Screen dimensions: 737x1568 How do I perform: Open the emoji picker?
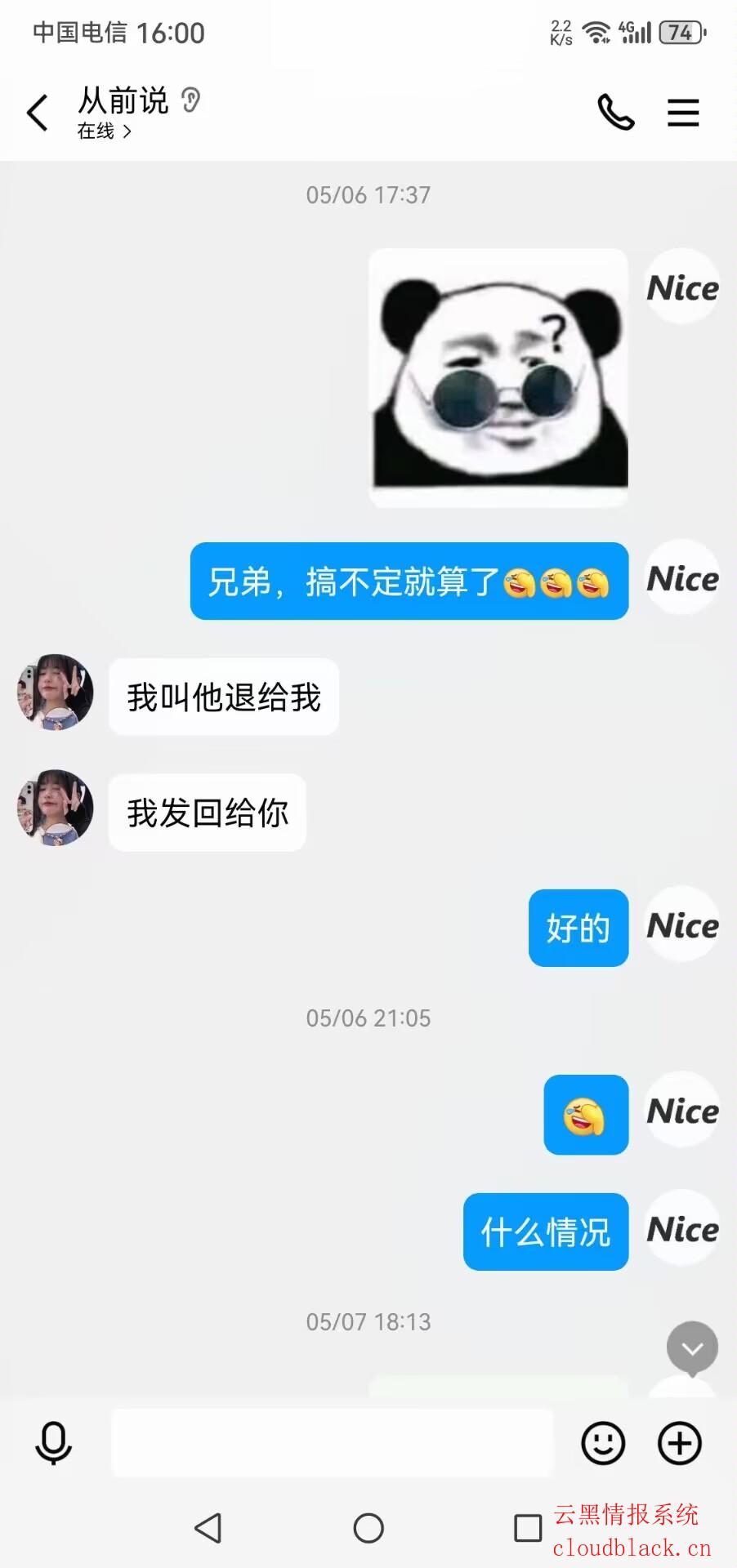click(603, 1443)
